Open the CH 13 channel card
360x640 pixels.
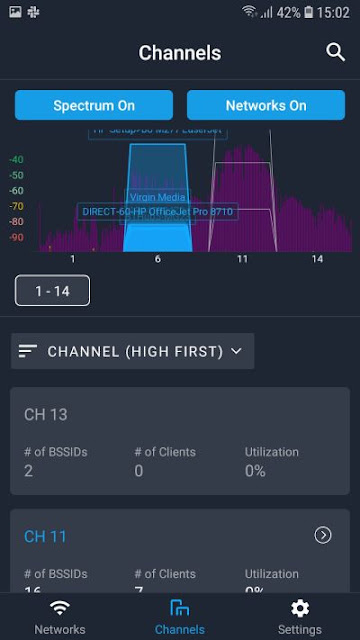pyautogui.click(x=180, y=441)
